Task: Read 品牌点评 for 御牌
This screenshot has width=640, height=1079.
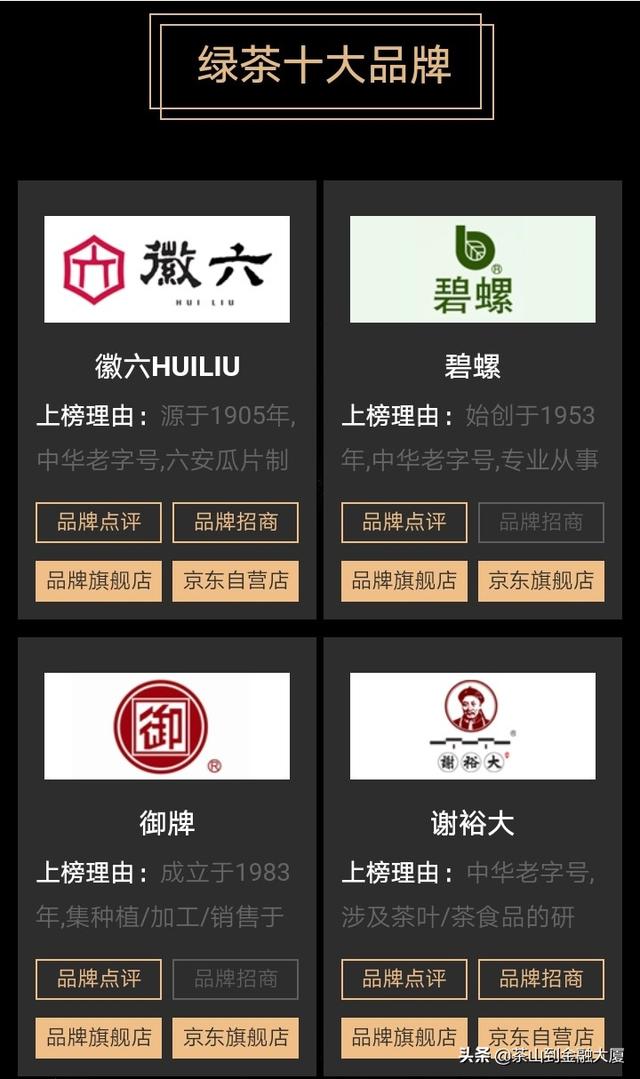Action: point(98,979)
